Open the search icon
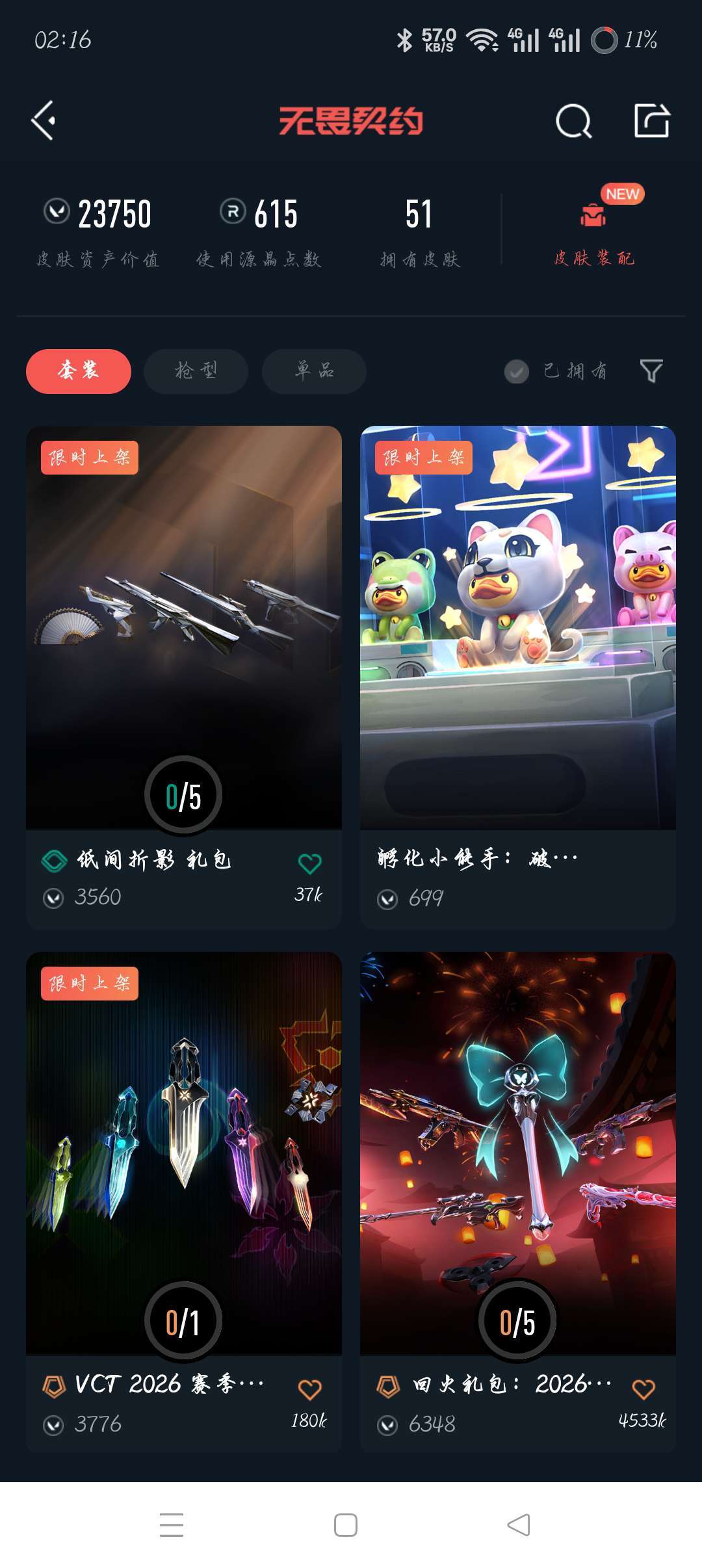The width and height of the screenshot is (702, 1568). point(573,121)
